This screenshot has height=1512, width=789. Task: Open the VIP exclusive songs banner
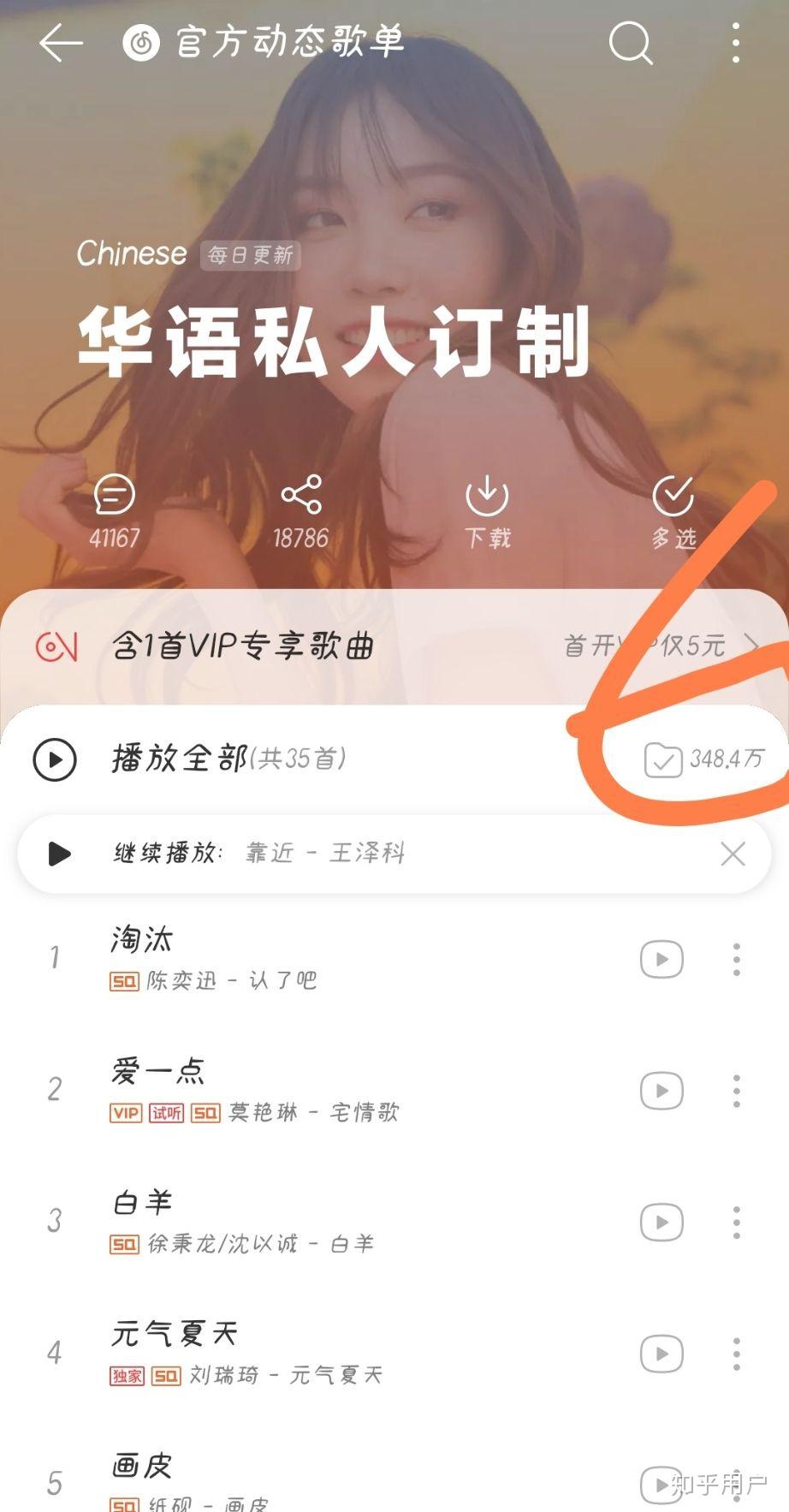point(394,646)
